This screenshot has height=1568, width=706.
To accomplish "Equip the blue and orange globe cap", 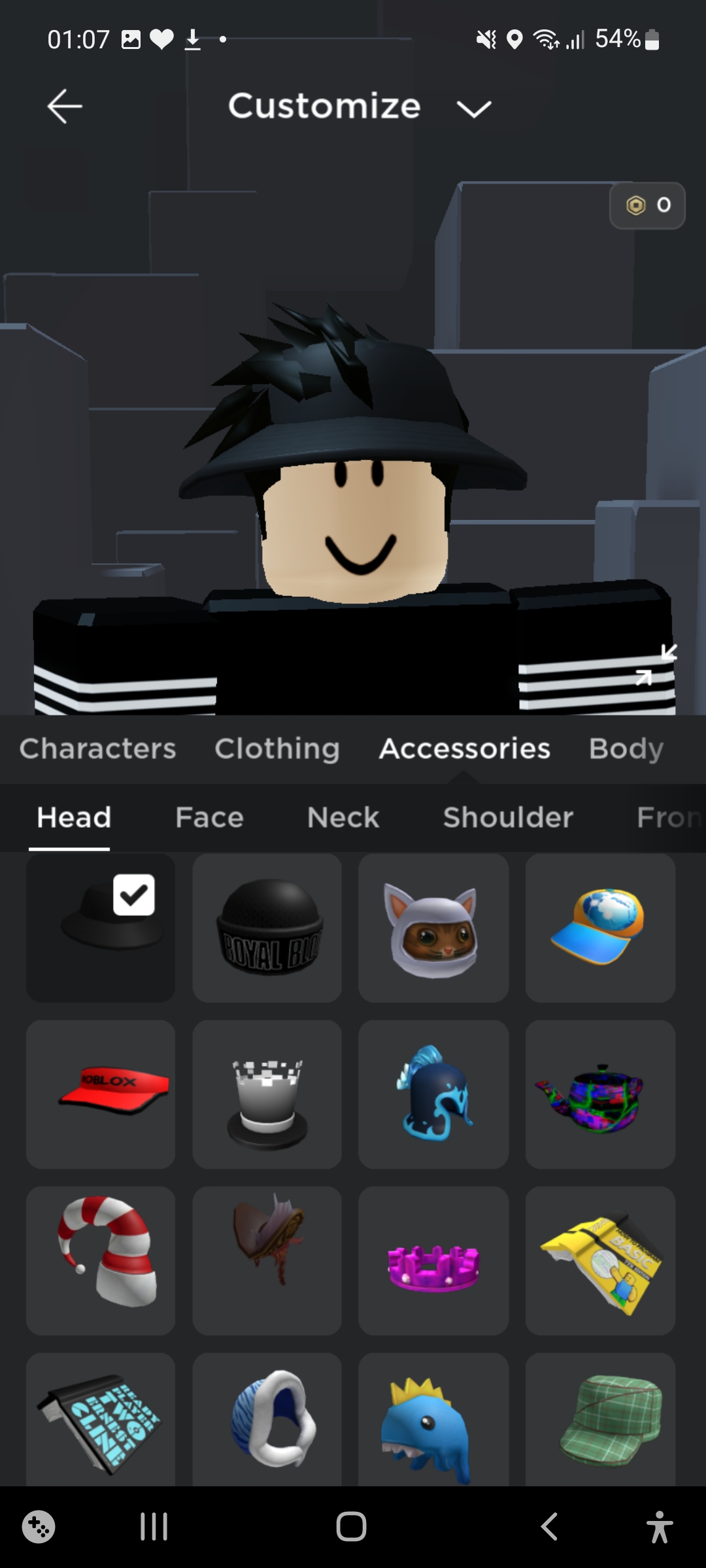I will tap(600, 928).
